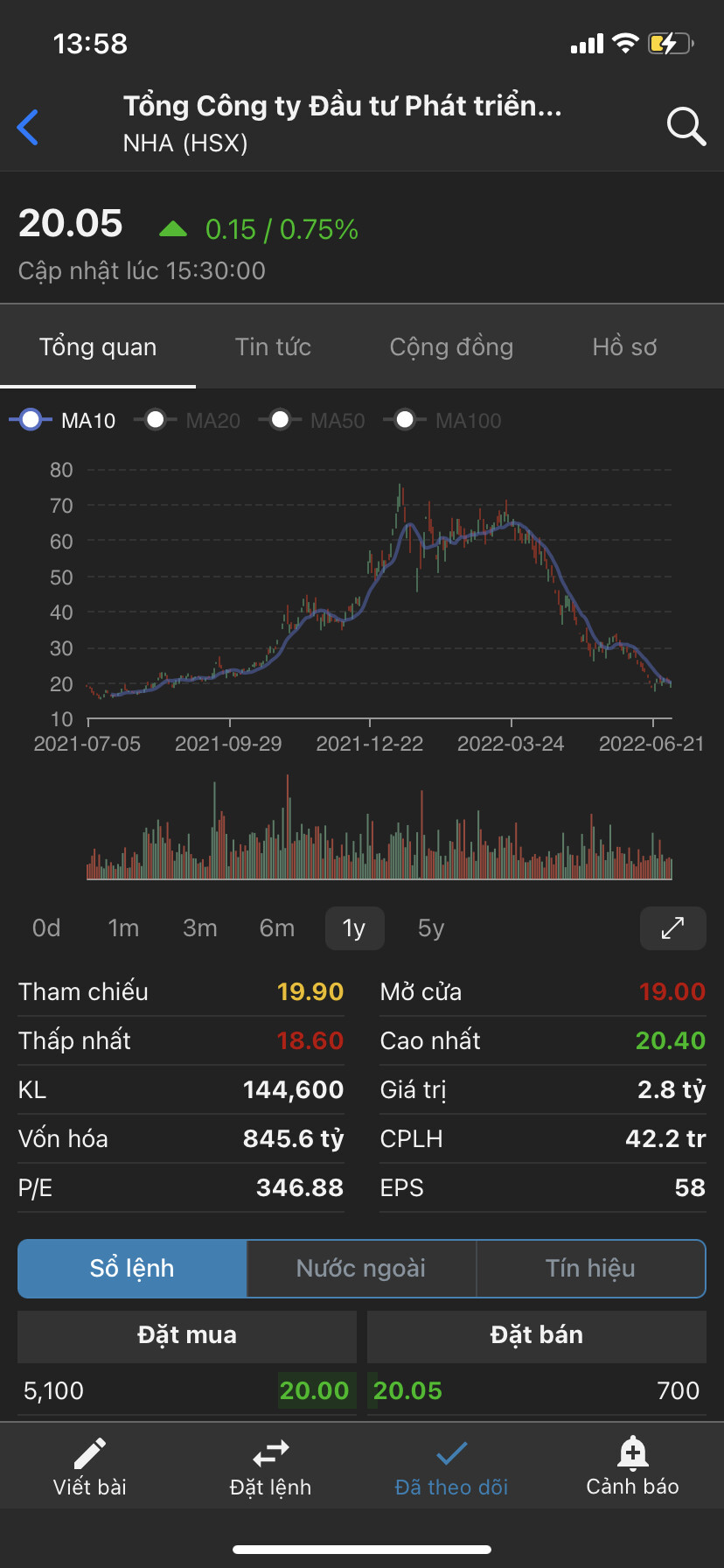Toggle the MA10 line on the chart
The height and width of the screenshot is (1568, 724).
coord(63,421)
